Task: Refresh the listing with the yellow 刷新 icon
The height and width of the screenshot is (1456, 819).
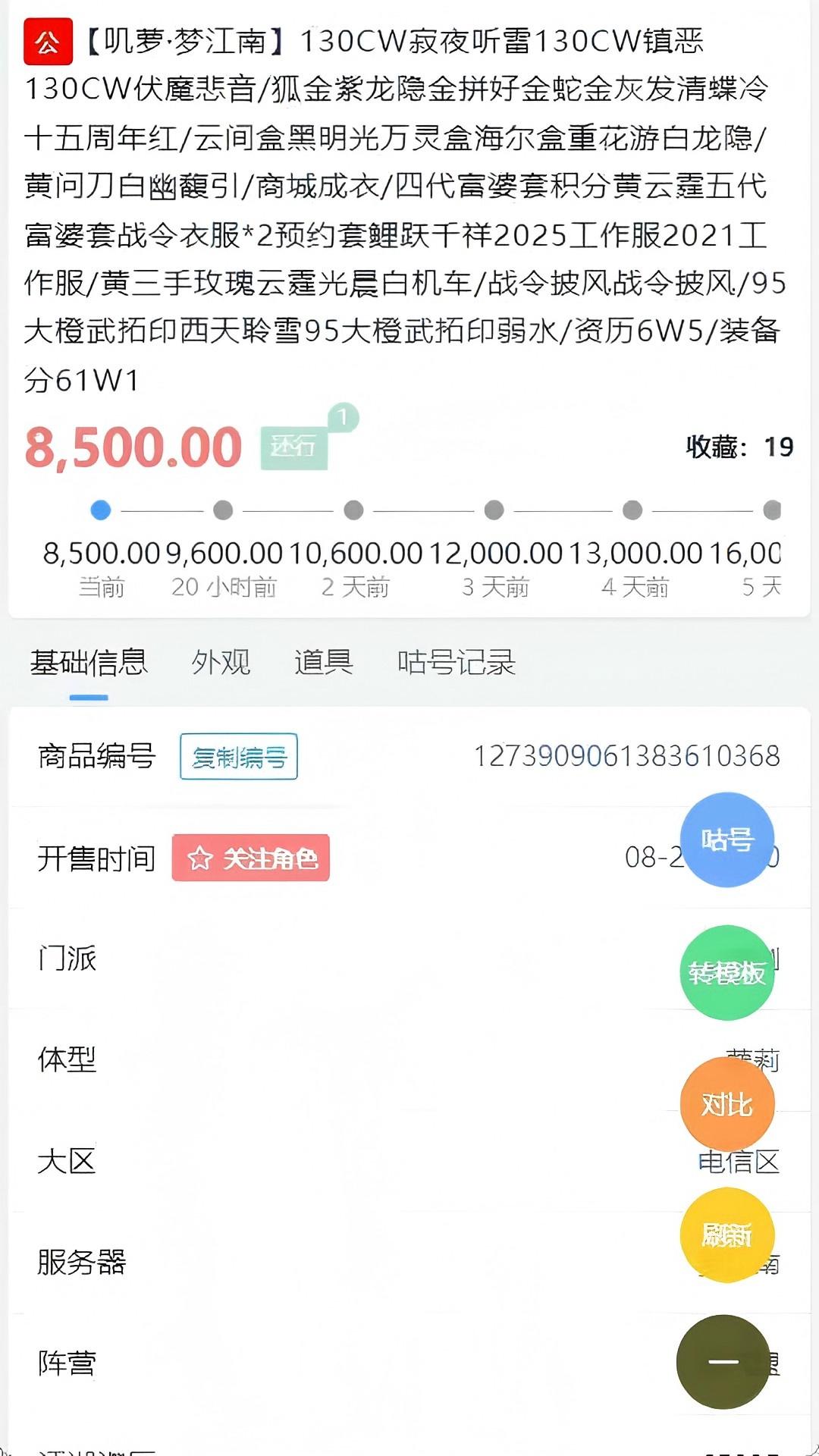Action: 726,1235
